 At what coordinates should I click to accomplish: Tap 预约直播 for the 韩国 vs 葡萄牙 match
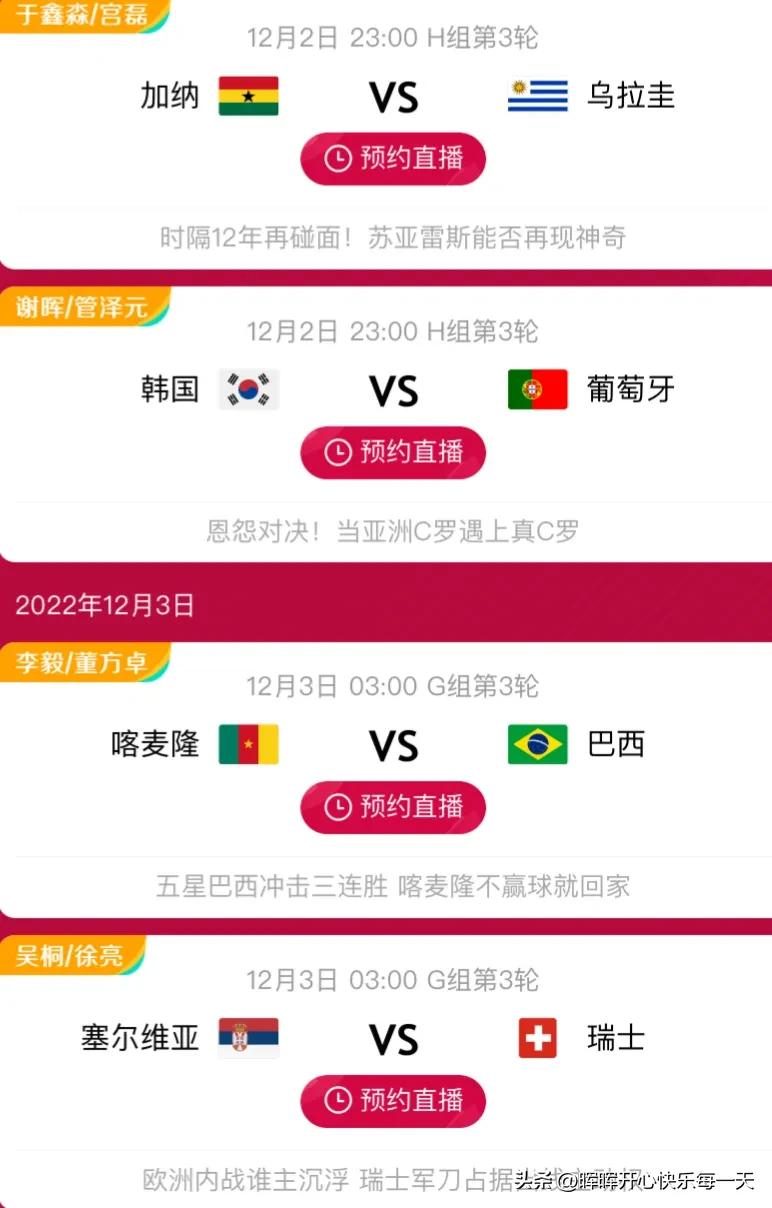[392, 452]
